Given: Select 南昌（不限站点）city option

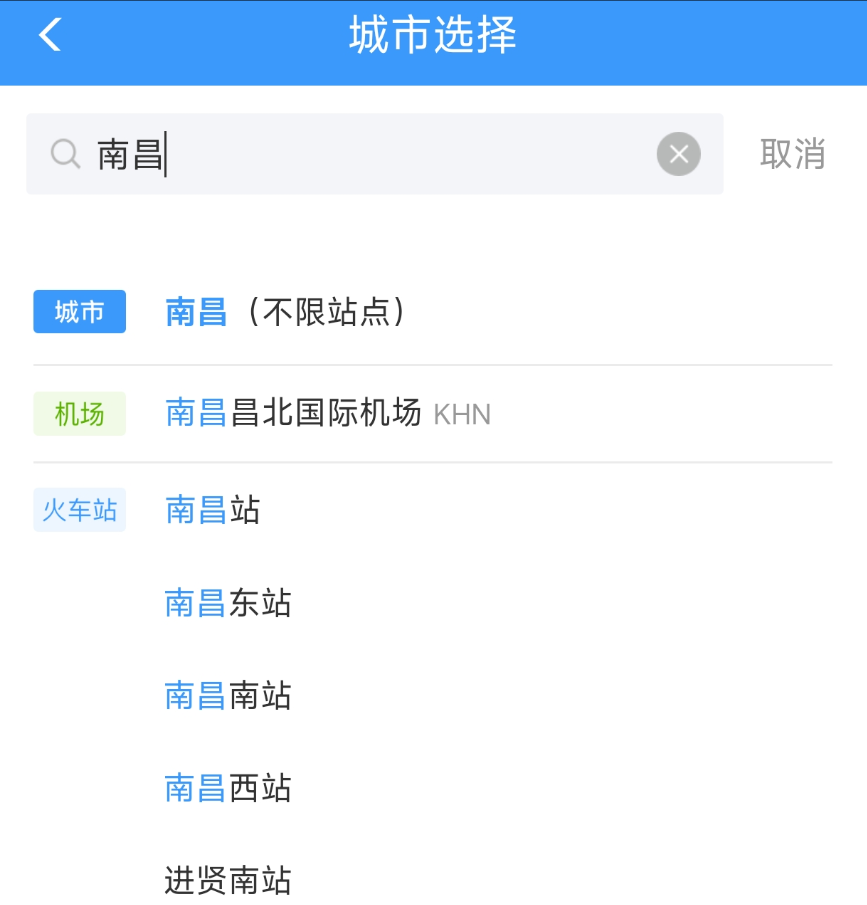Looking at the screenshot, I should coord(288,312).
